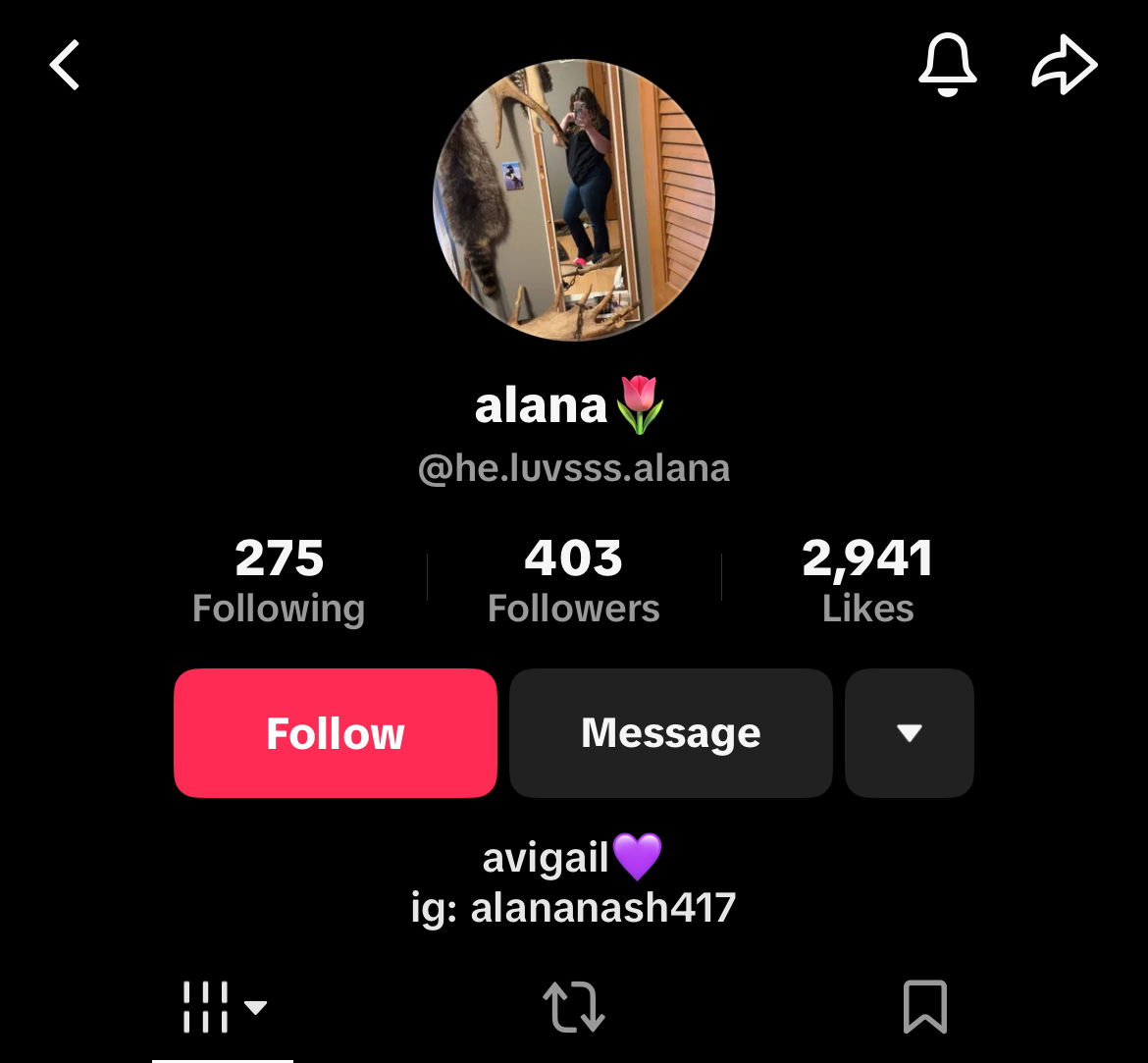The width and height of the screenshot is (1148, 1063).
Task: Switch to the reposts tab
Action: pyautogui.click(x=574, y=1007)
